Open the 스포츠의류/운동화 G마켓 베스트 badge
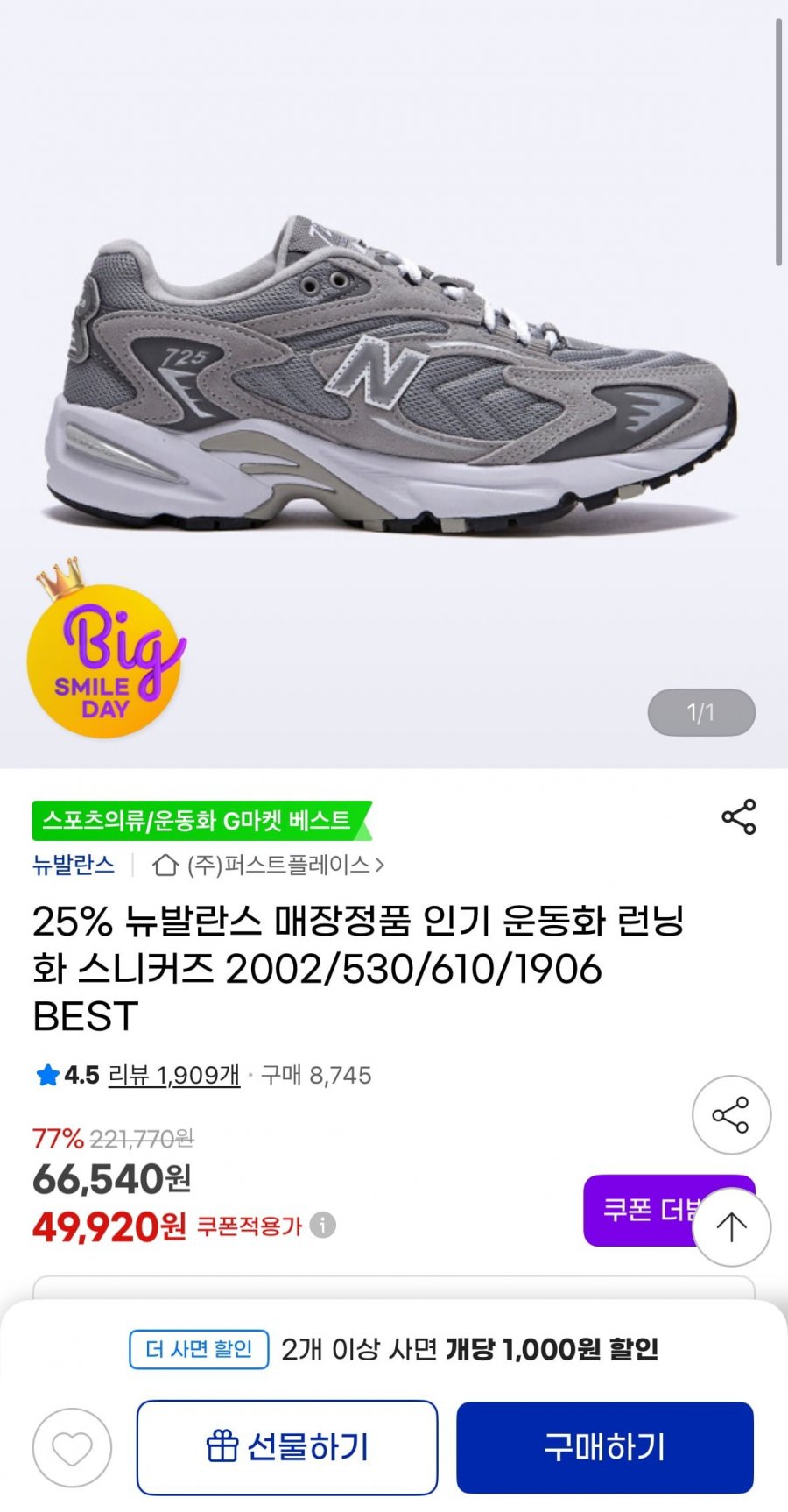This screenshot has width=788, height=1512. [x=198, y=821]
